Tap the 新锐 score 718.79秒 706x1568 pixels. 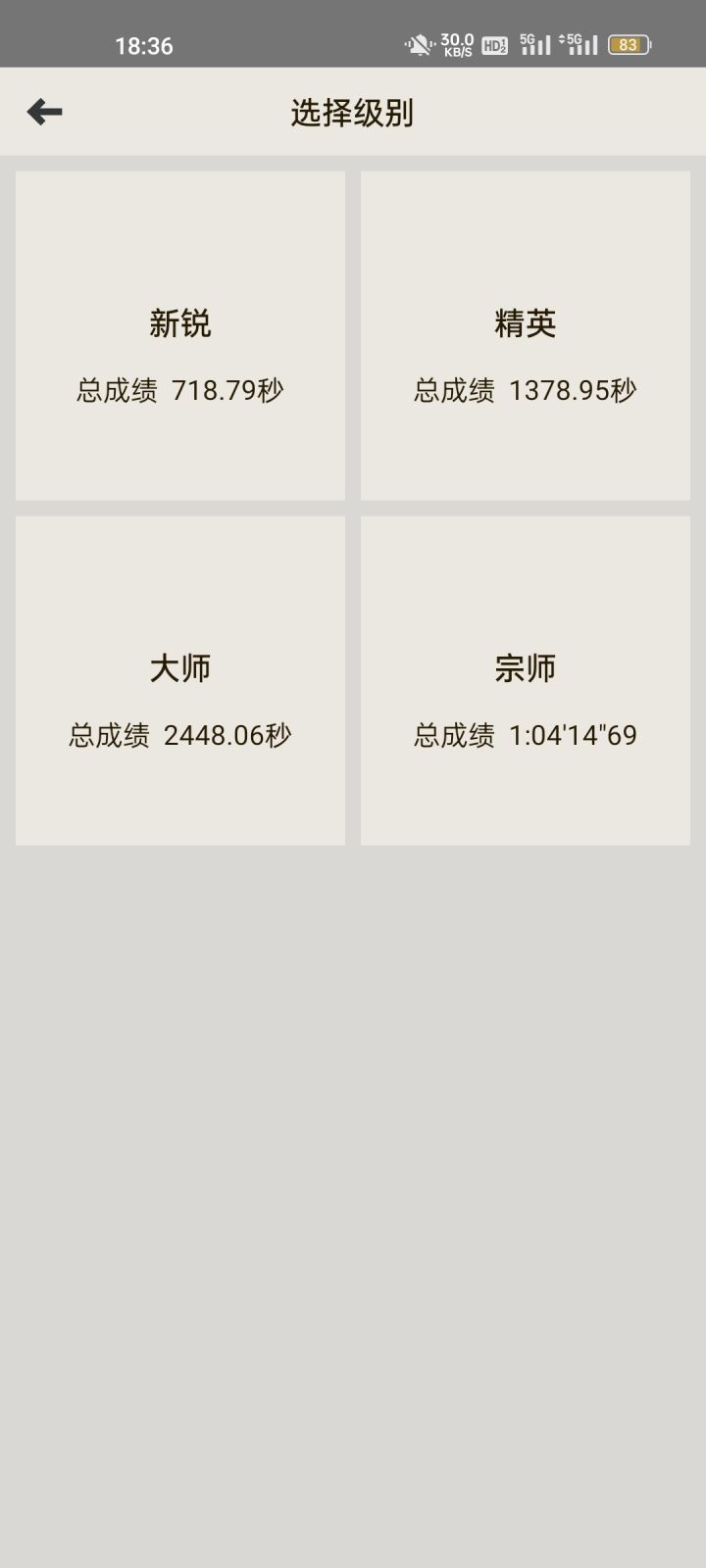(179, 390)
